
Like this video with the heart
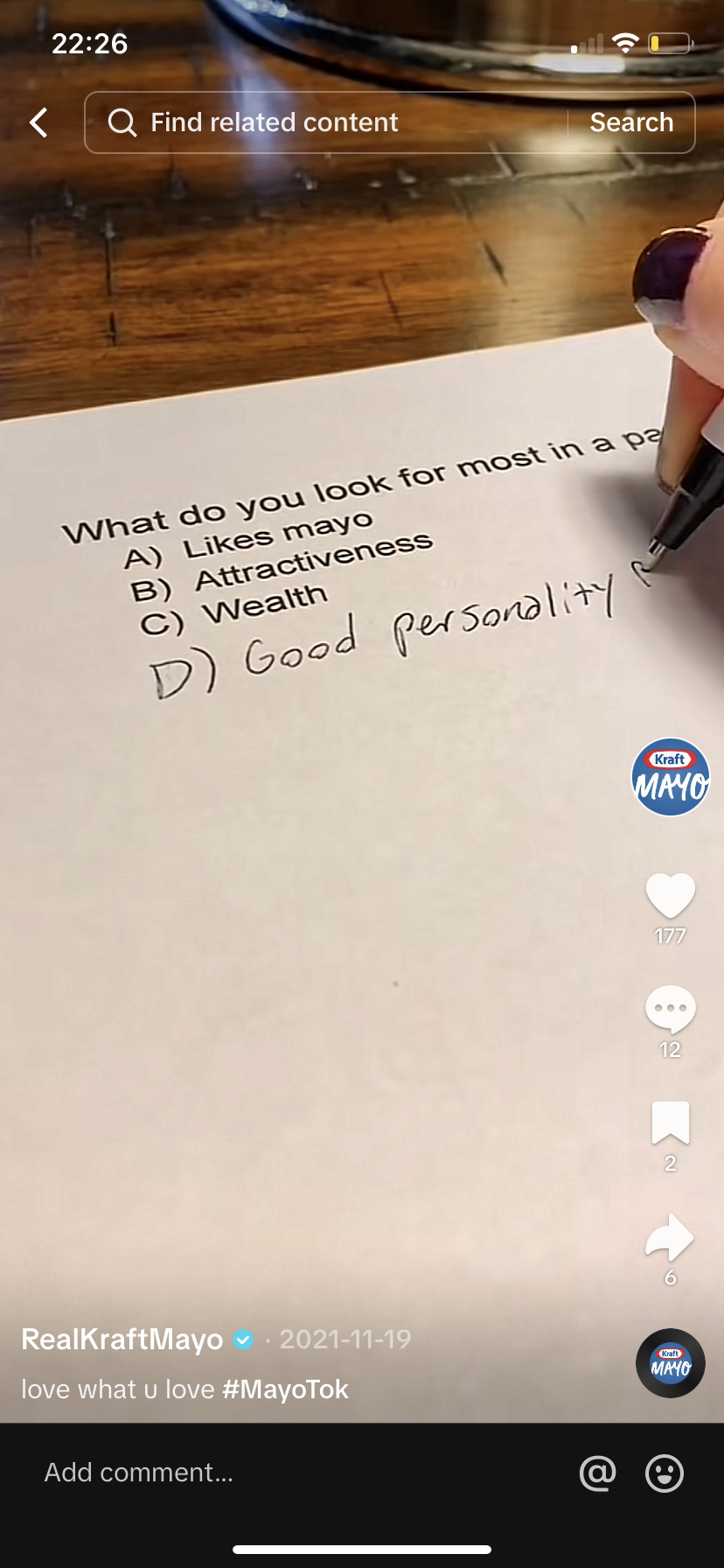(670, 896)
